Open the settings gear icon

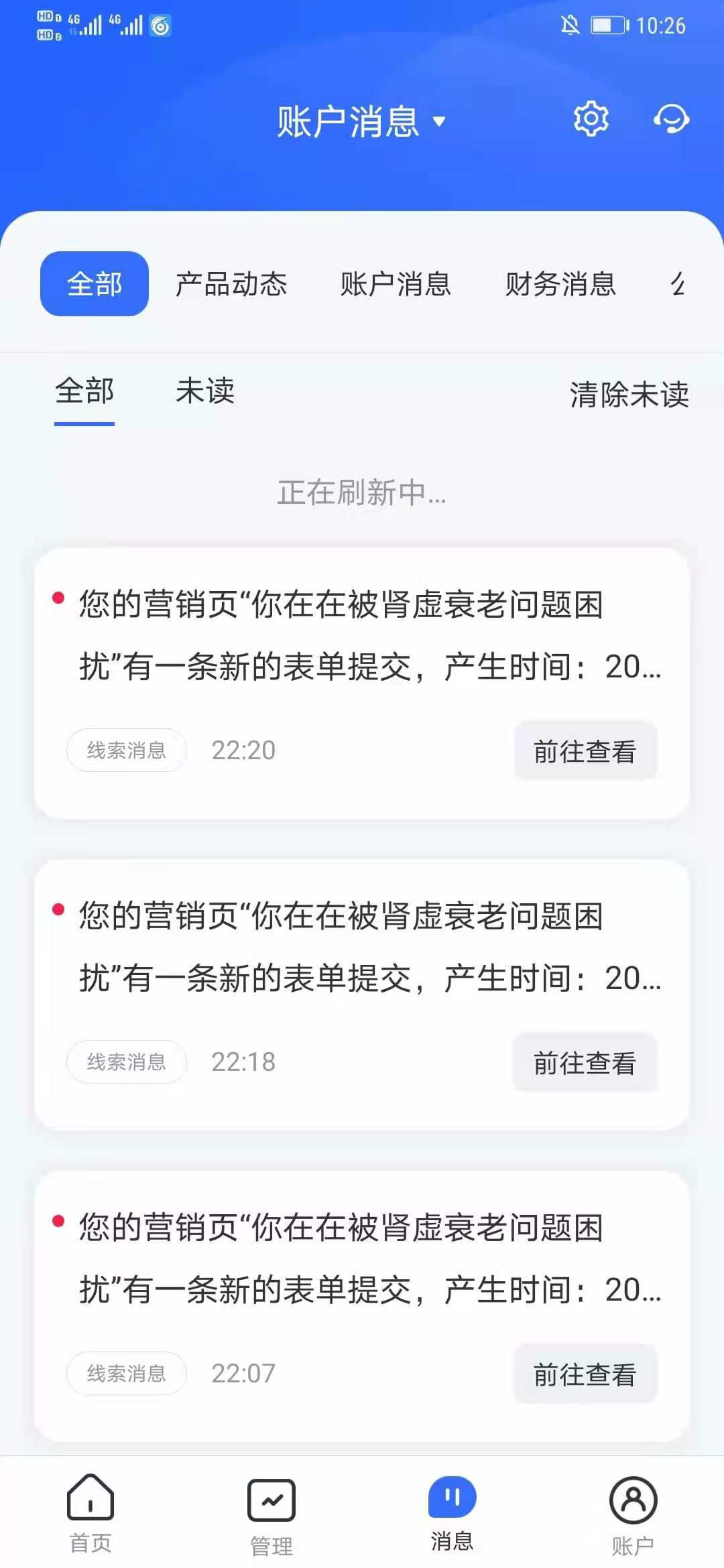591,119
